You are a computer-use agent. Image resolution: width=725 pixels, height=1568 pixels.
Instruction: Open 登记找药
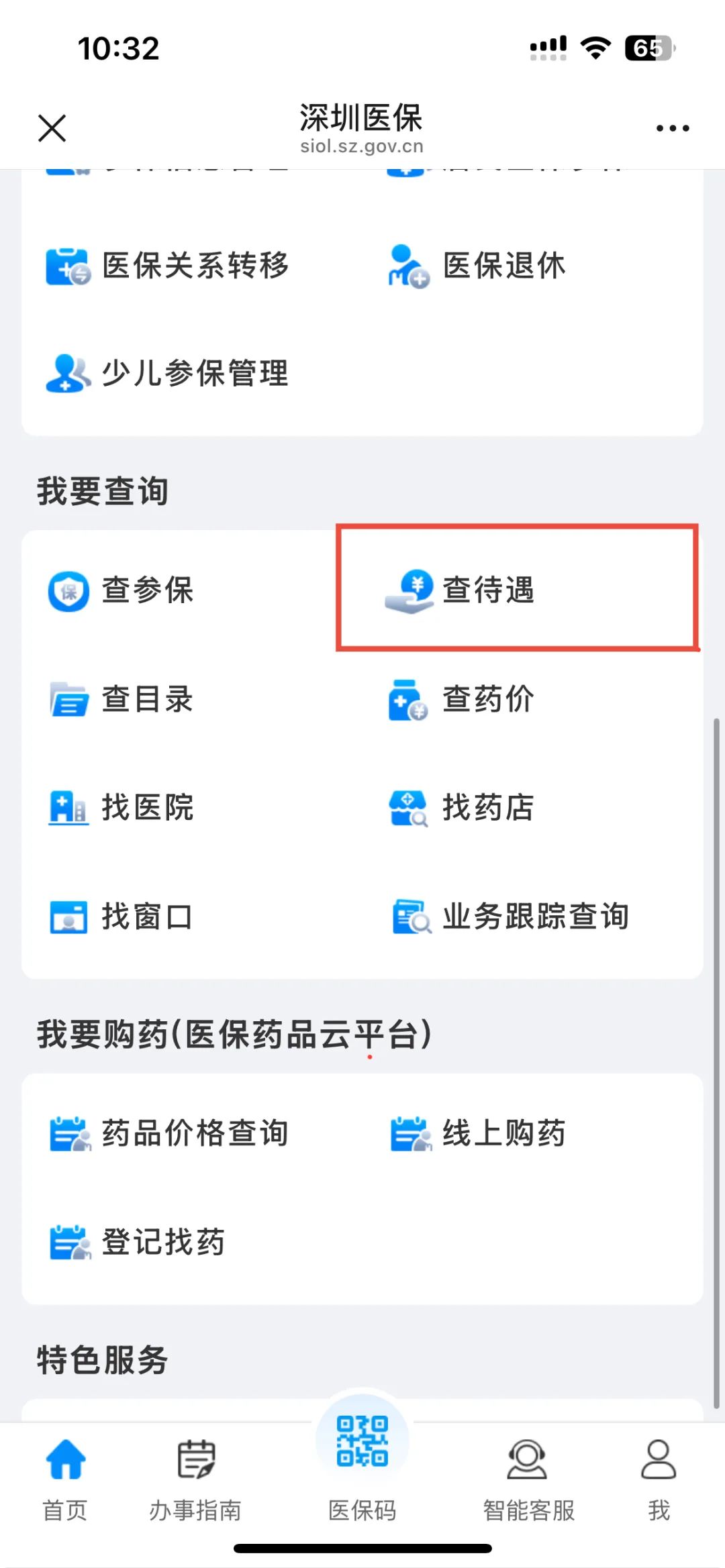(x=138, y=1242)
